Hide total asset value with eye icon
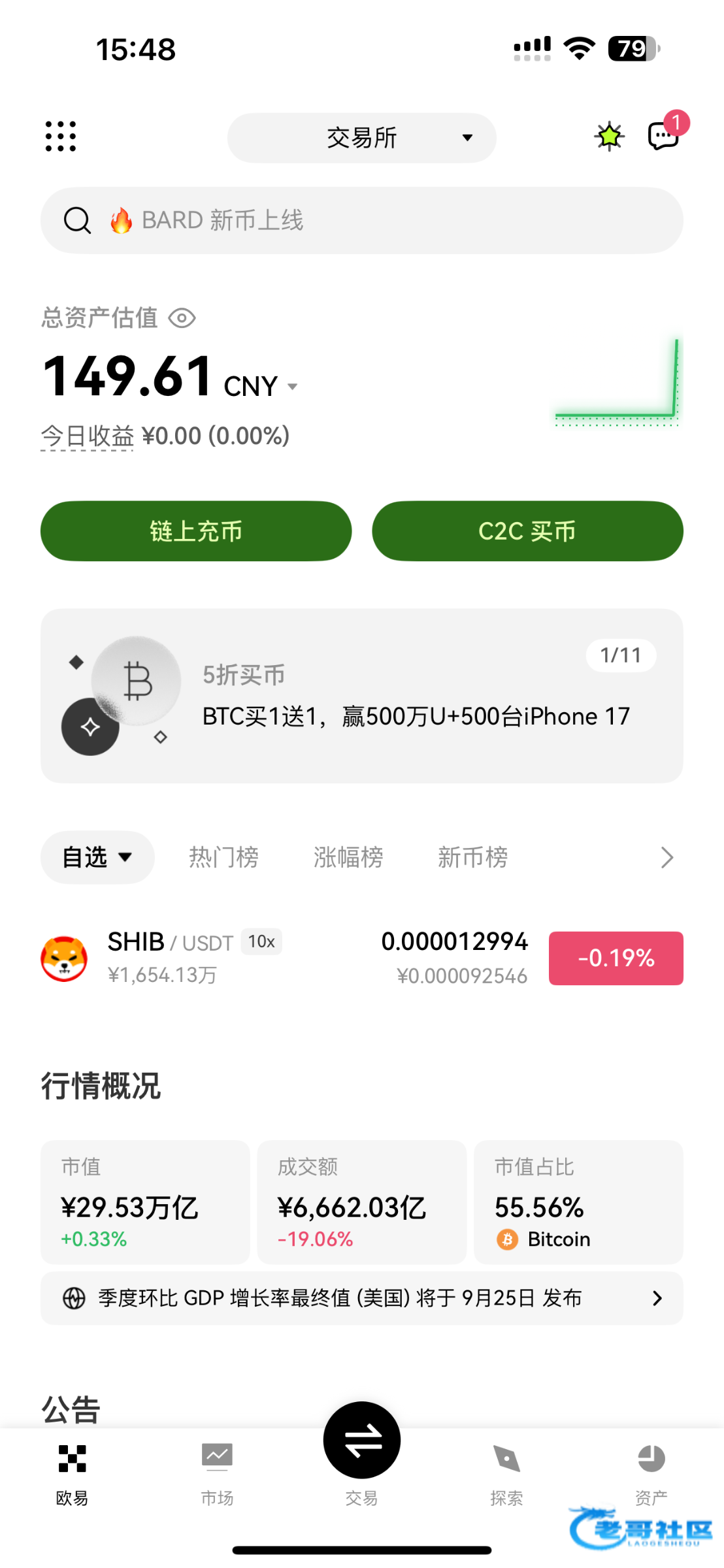 (x=182, y=318)
